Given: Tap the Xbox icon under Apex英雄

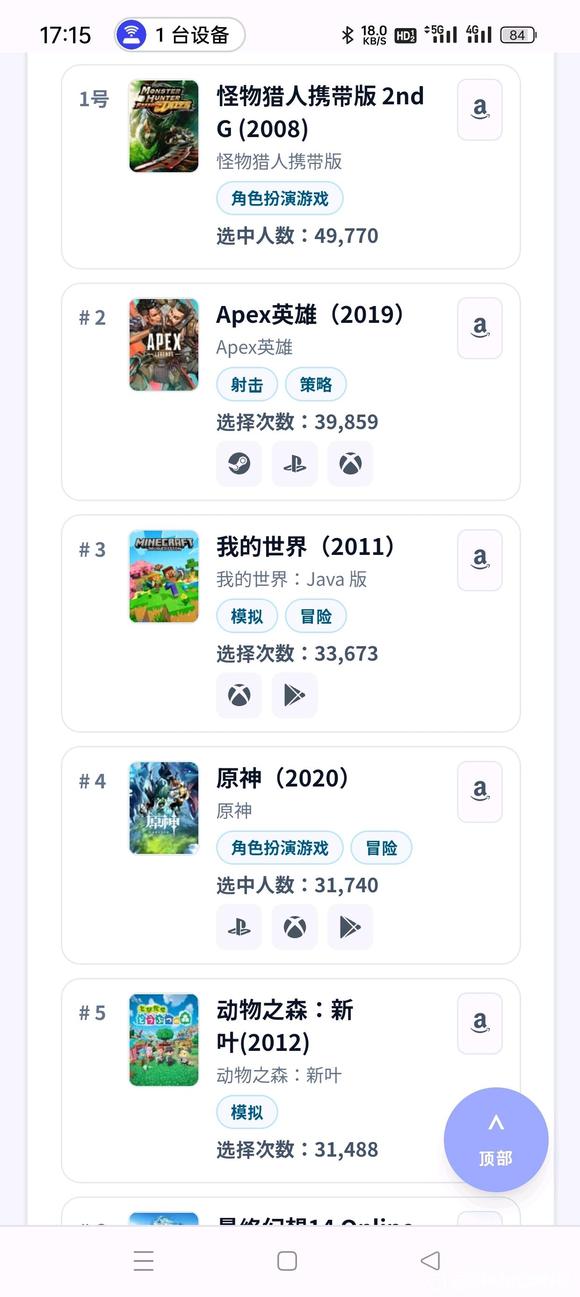Looking at the screenshot, I should pyautogui.click(x=350, y=464).
